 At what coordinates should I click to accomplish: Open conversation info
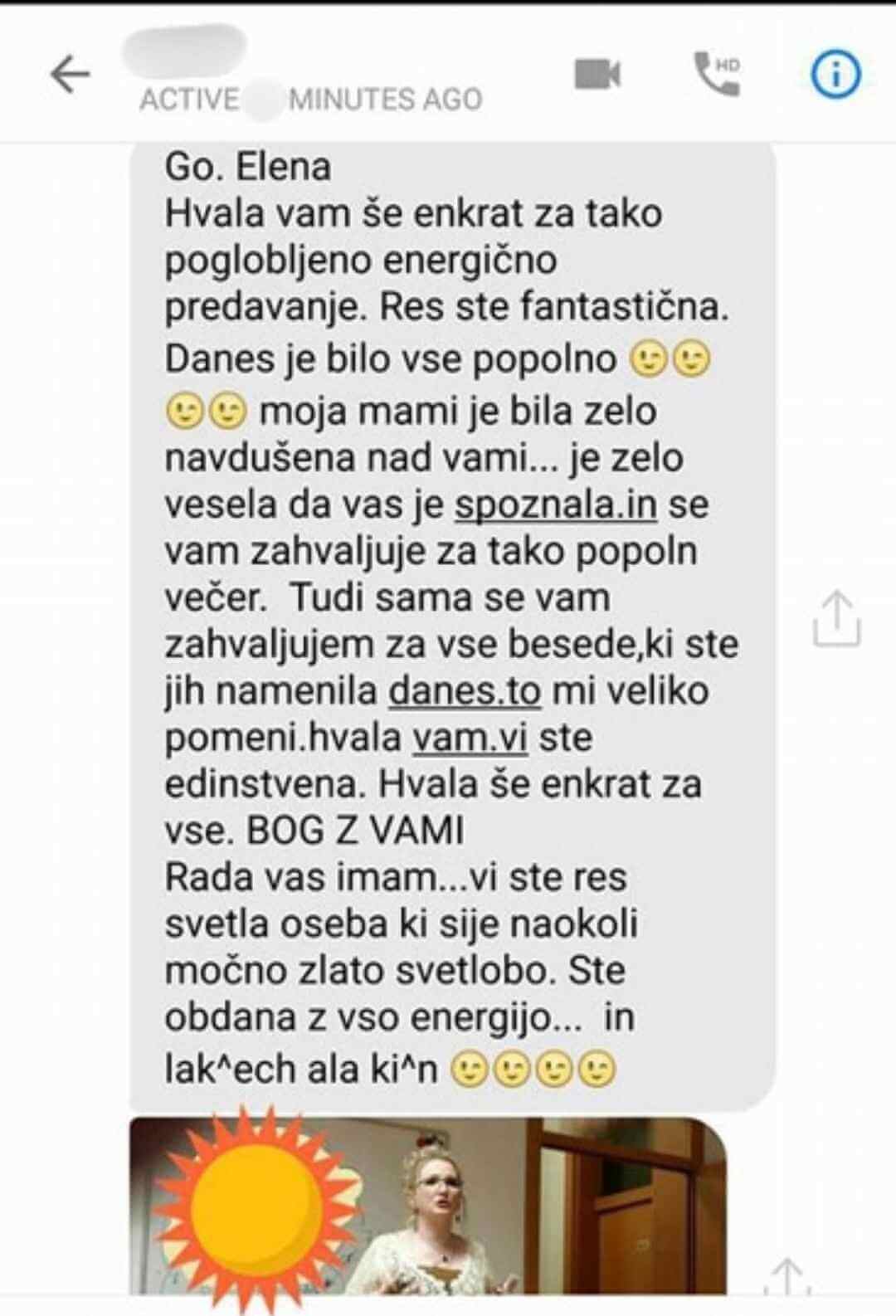(835, 75)
